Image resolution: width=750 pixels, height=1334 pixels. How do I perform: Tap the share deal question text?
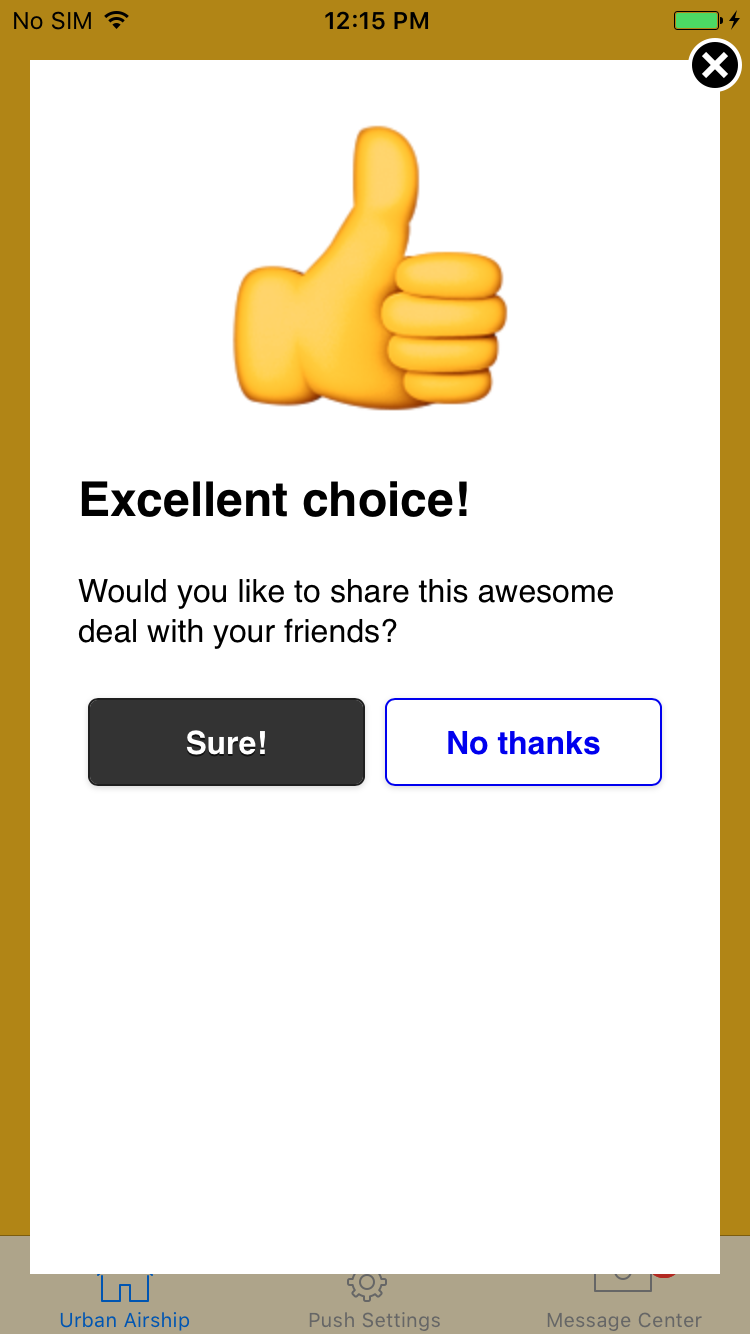[x=345, y=610]
